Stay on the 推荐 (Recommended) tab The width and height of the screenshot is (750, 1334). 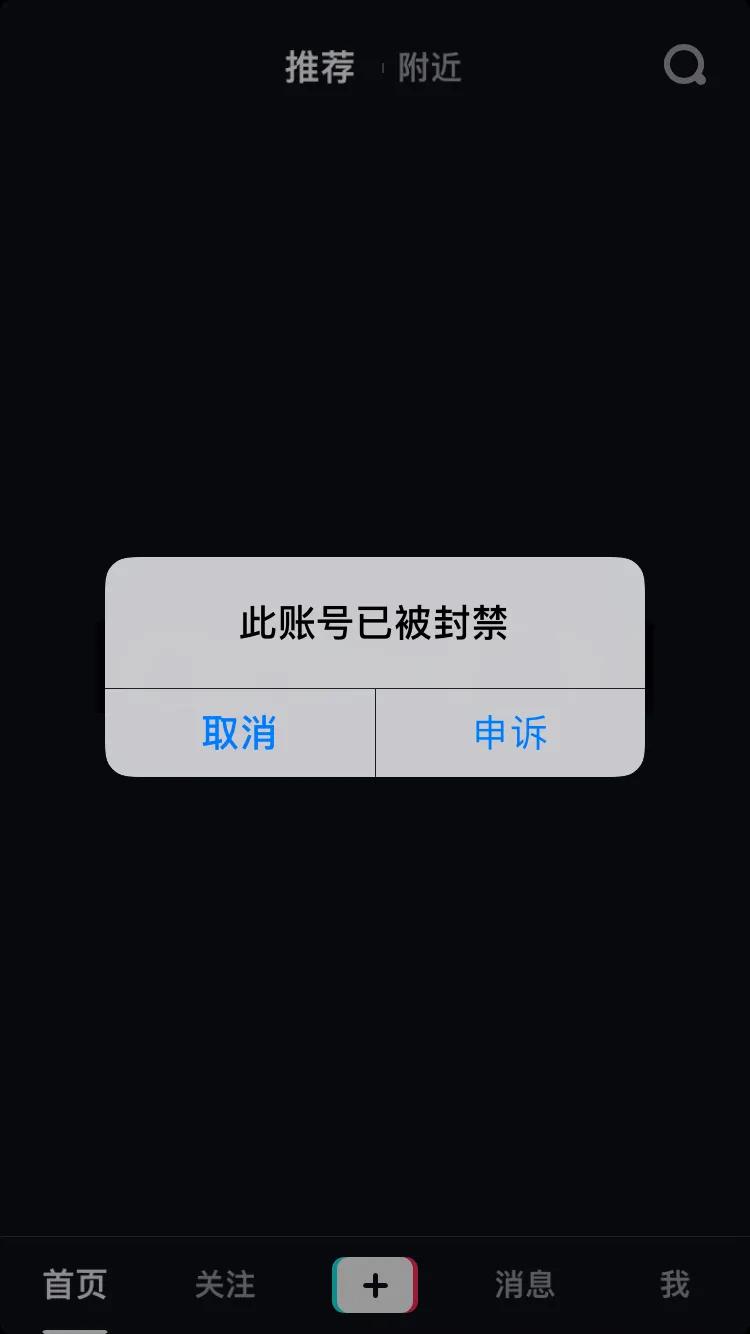point(320,67)
